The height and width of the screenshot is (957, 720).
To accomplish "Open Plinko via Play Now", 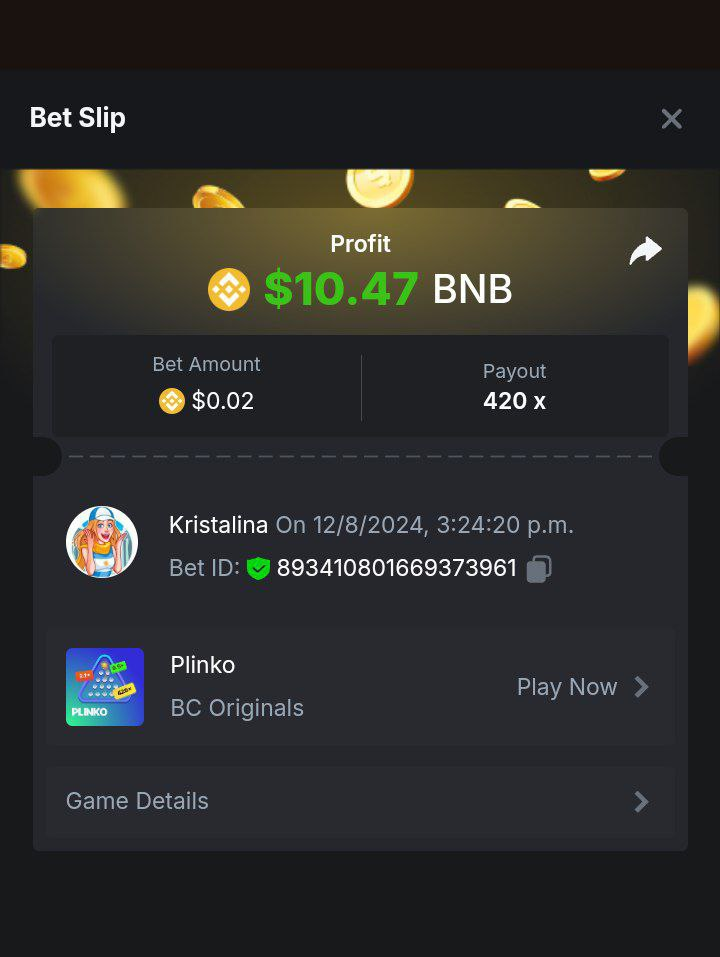I will click(582, 687).
